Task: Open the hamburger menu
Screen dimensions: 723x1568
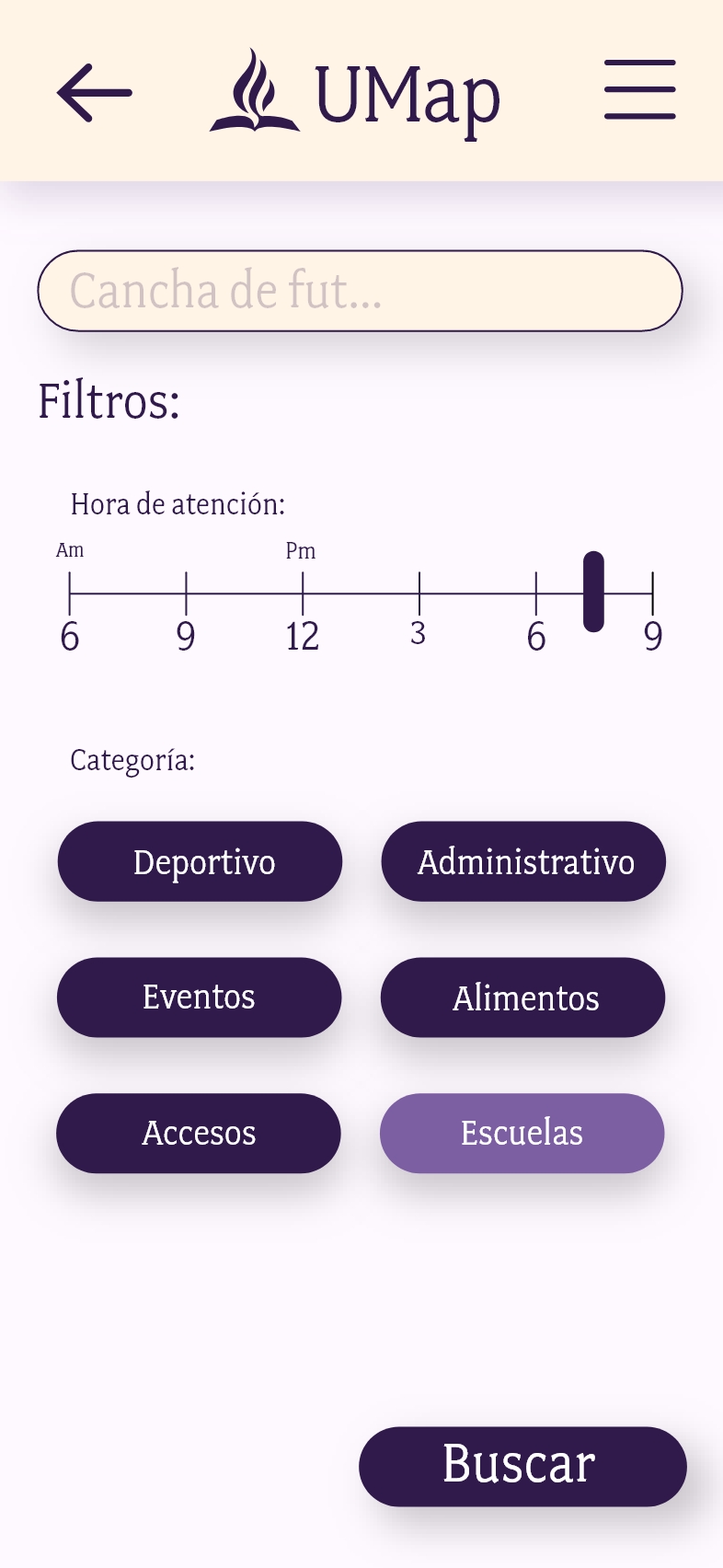Action: pos(640,90)
